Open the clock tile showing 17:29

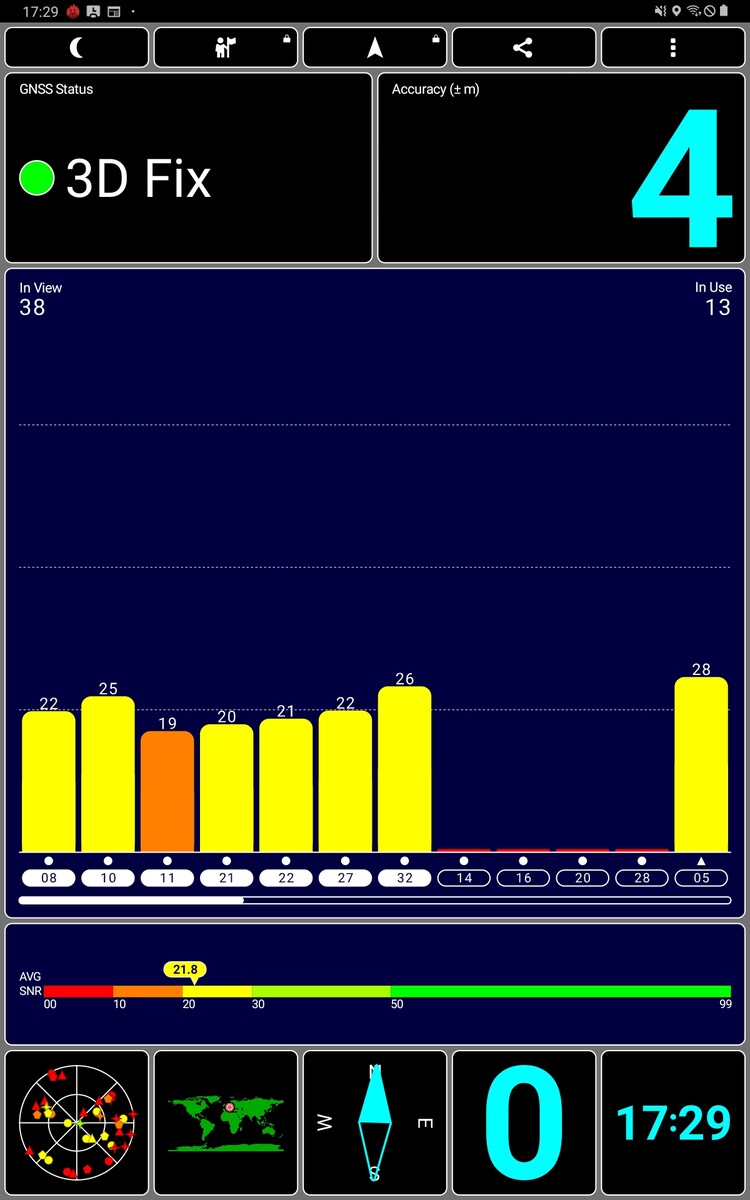(673, 1123)
